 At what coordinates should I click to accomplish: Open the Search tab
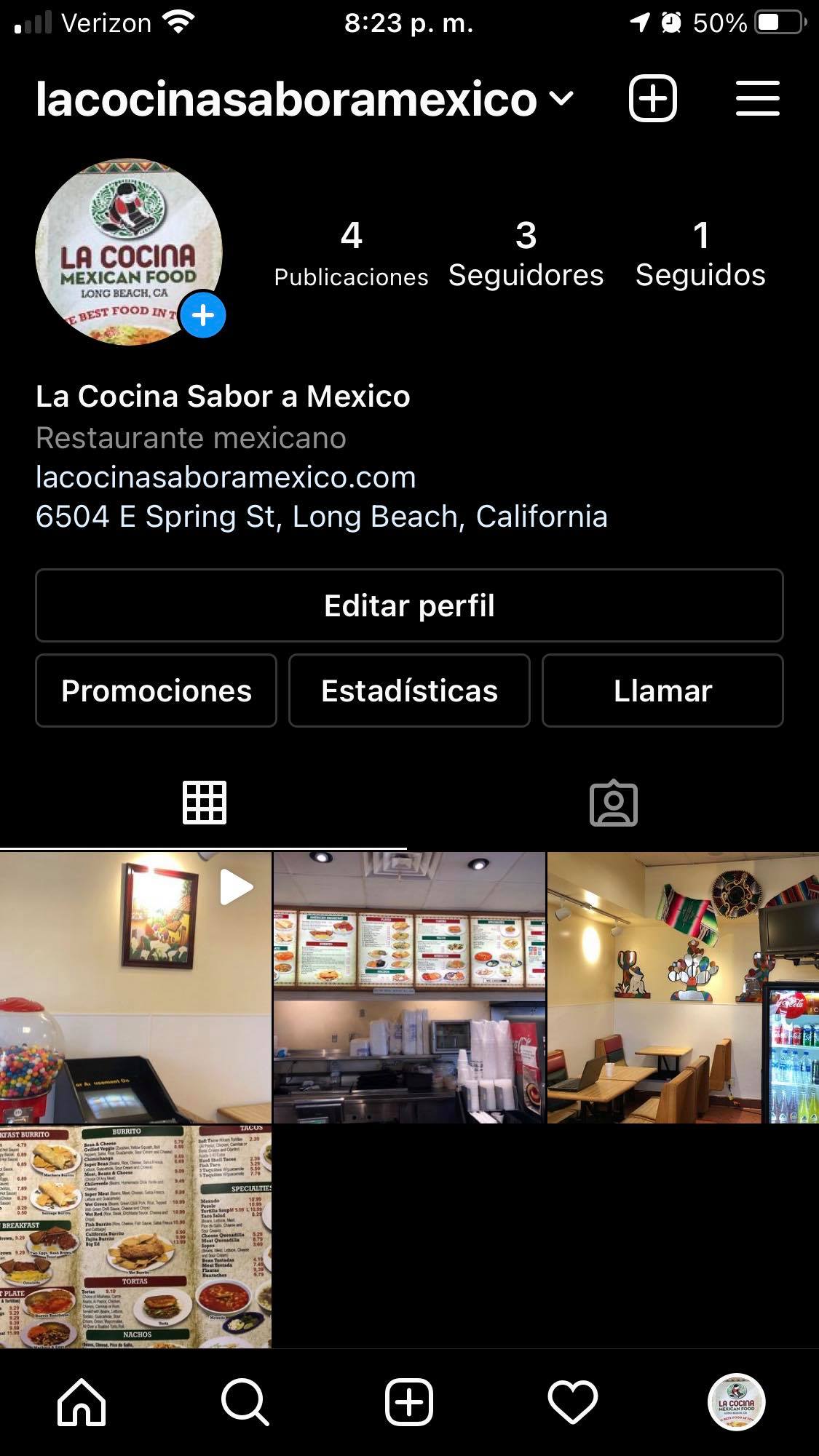click(x=245, y=1401)
